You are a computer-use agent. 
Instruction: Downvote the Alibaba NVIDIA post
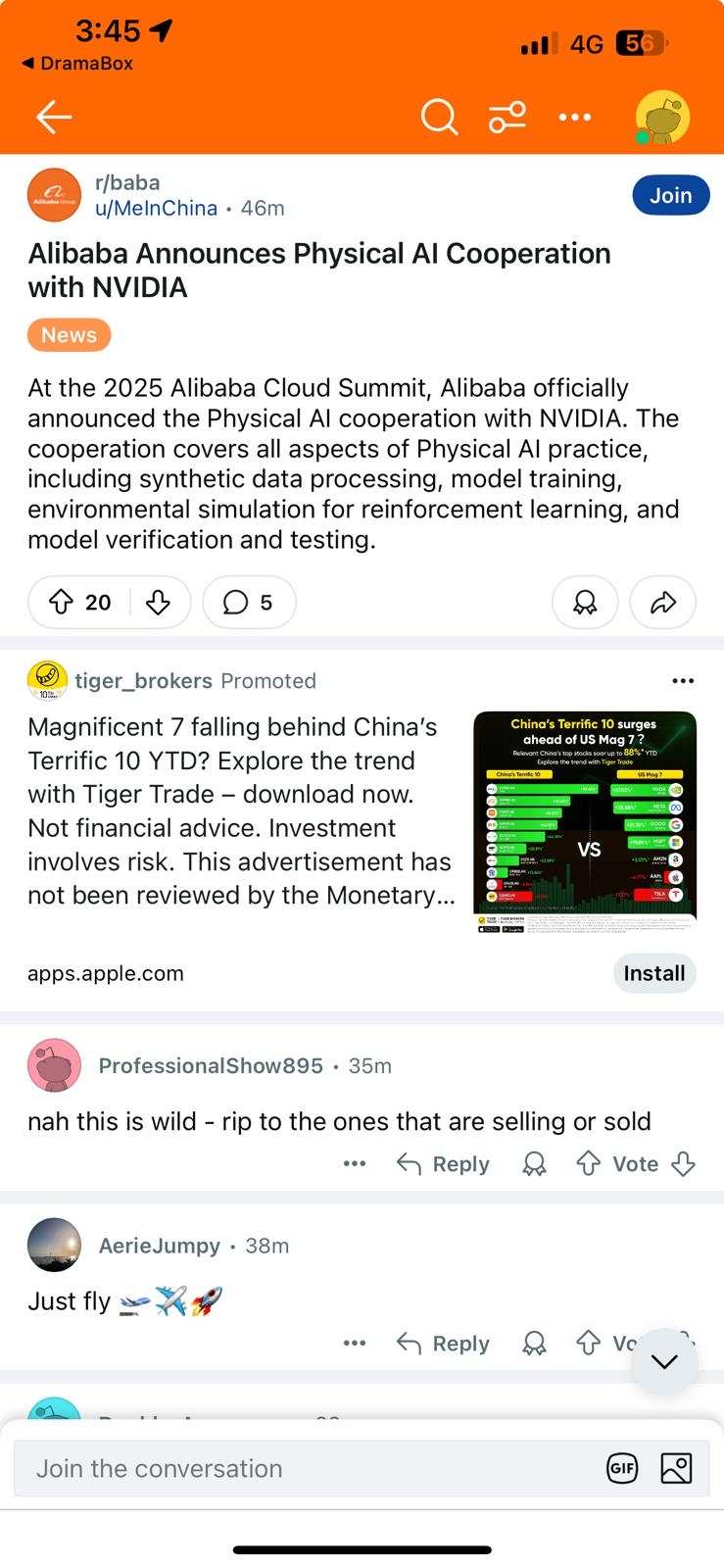pos(158,602)
